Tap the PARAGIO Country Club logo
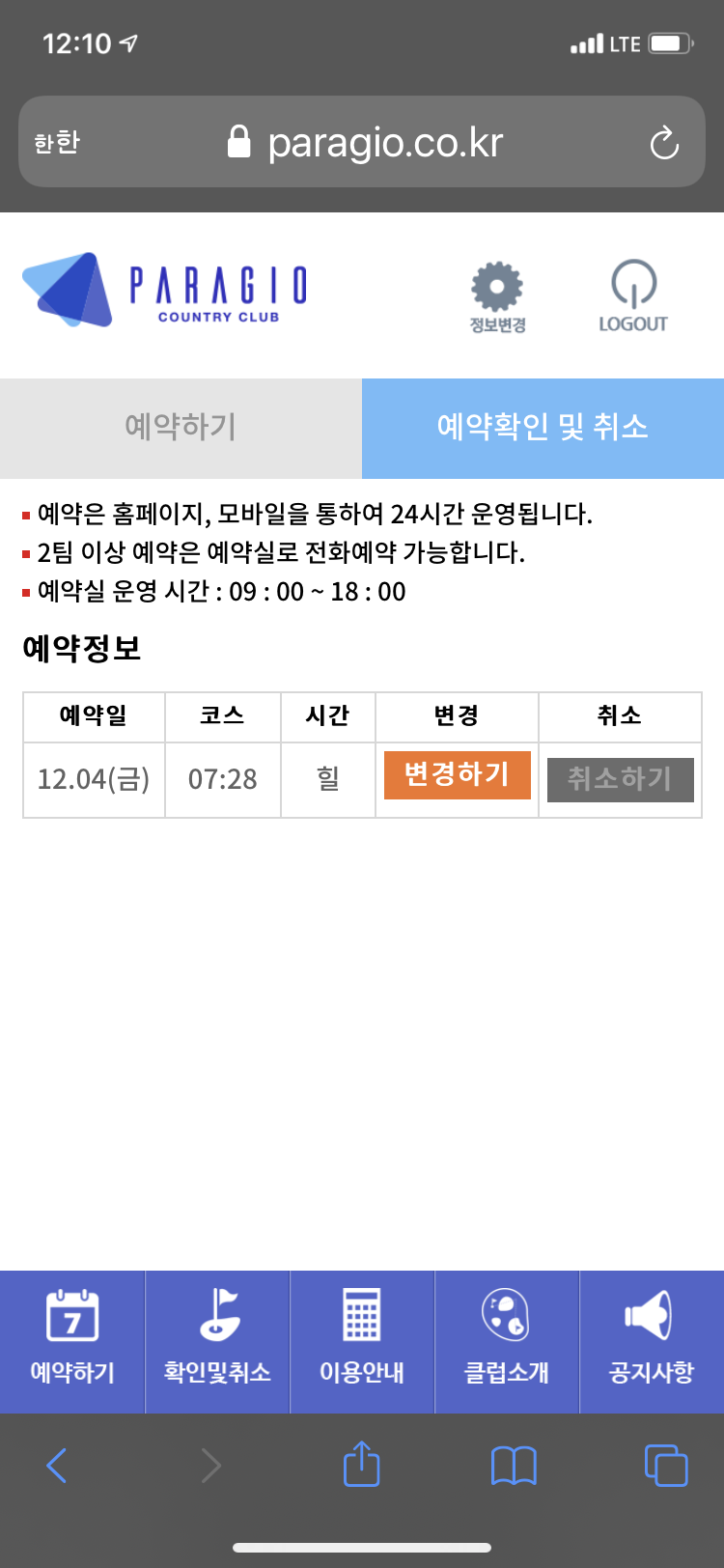The height and width of the screenshot is (1568, 724). click(x=164, y=289)
